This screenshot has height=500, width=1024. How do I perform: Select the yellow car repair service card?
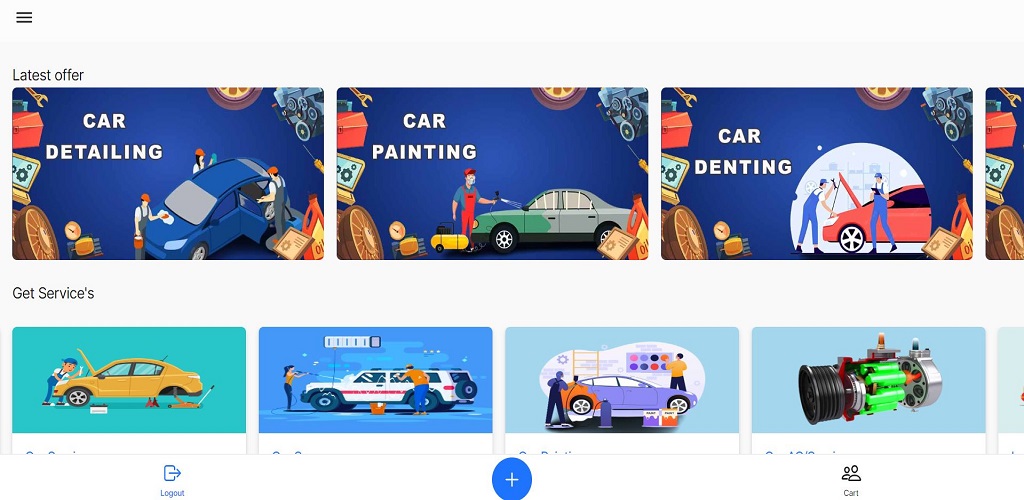pyautogui.click(x=129, y=382)
